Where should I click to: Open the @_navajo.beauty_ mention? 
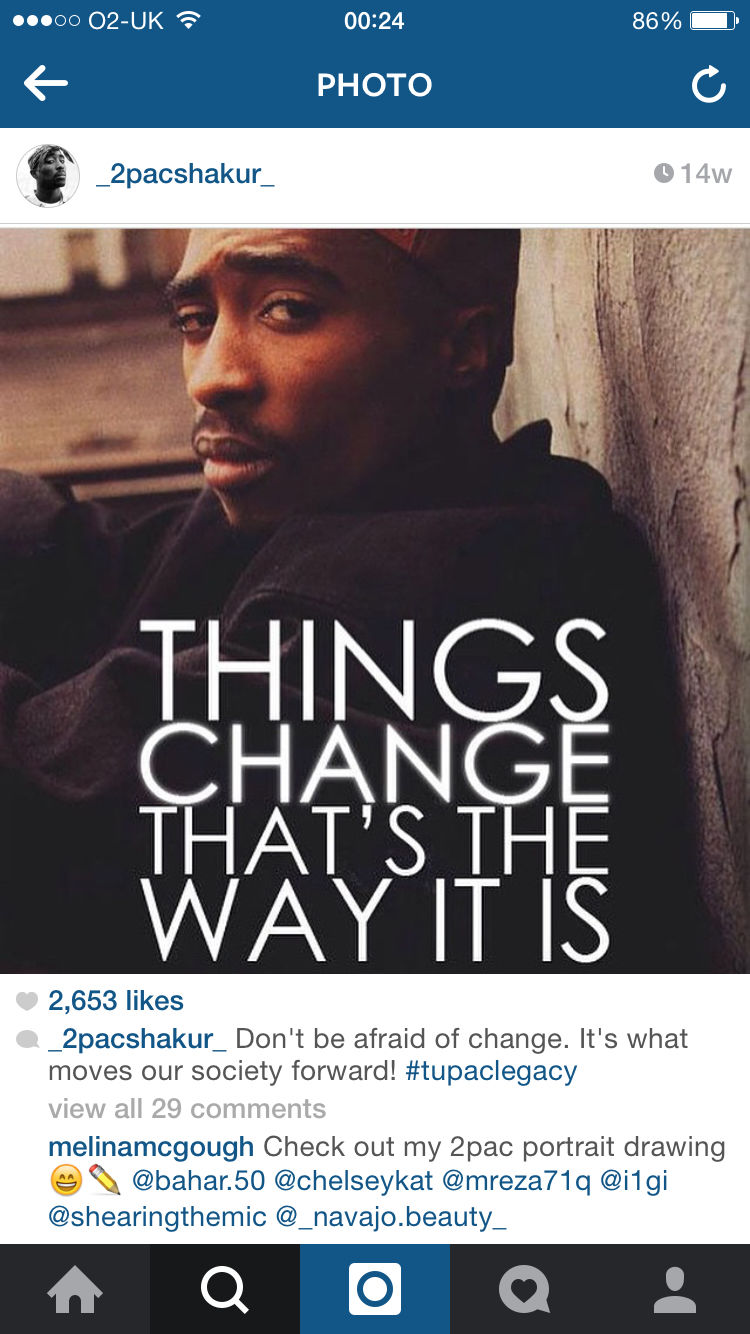coord(391,1217)
